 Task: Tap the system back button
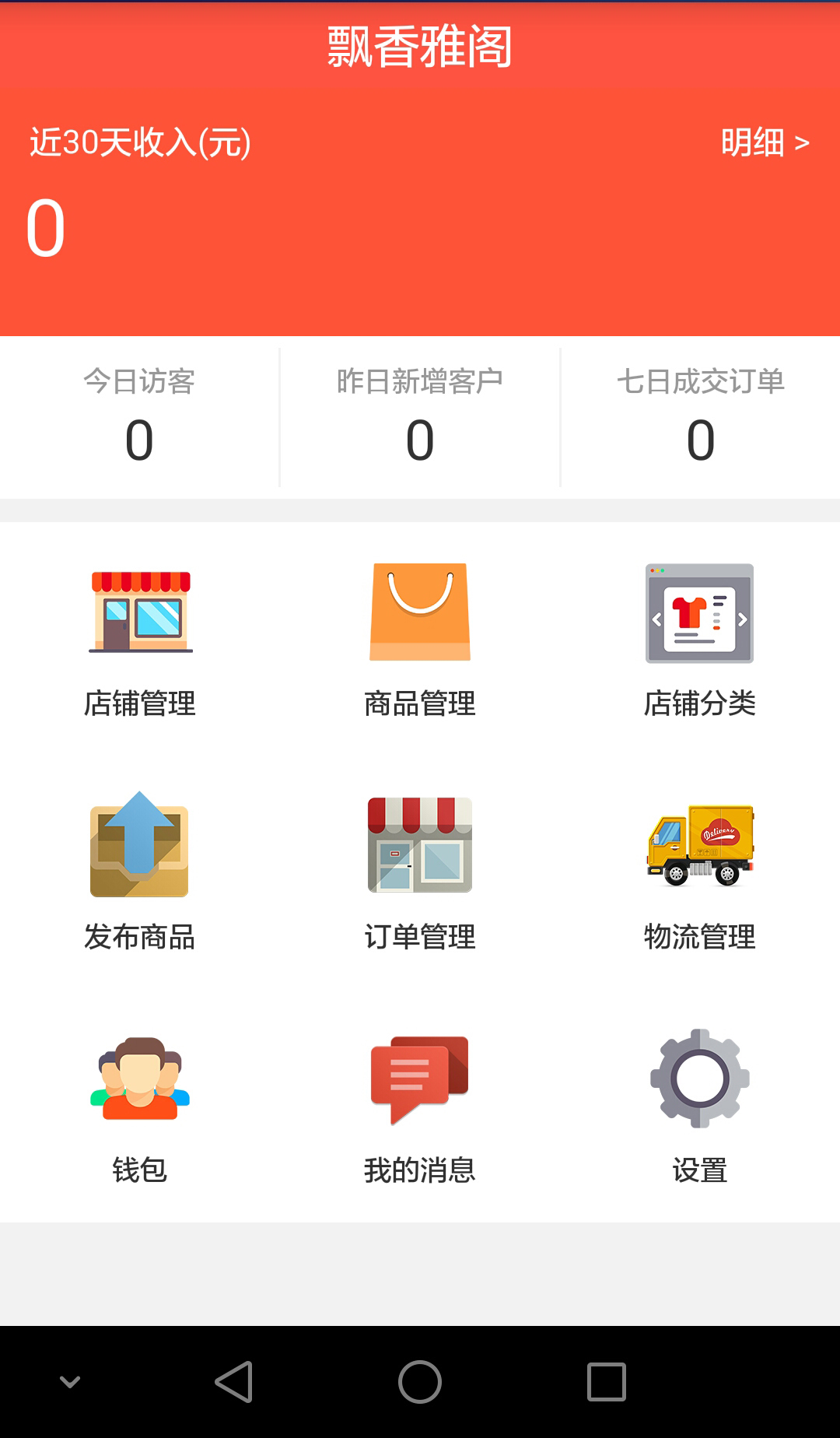(x=233, y=1382)
